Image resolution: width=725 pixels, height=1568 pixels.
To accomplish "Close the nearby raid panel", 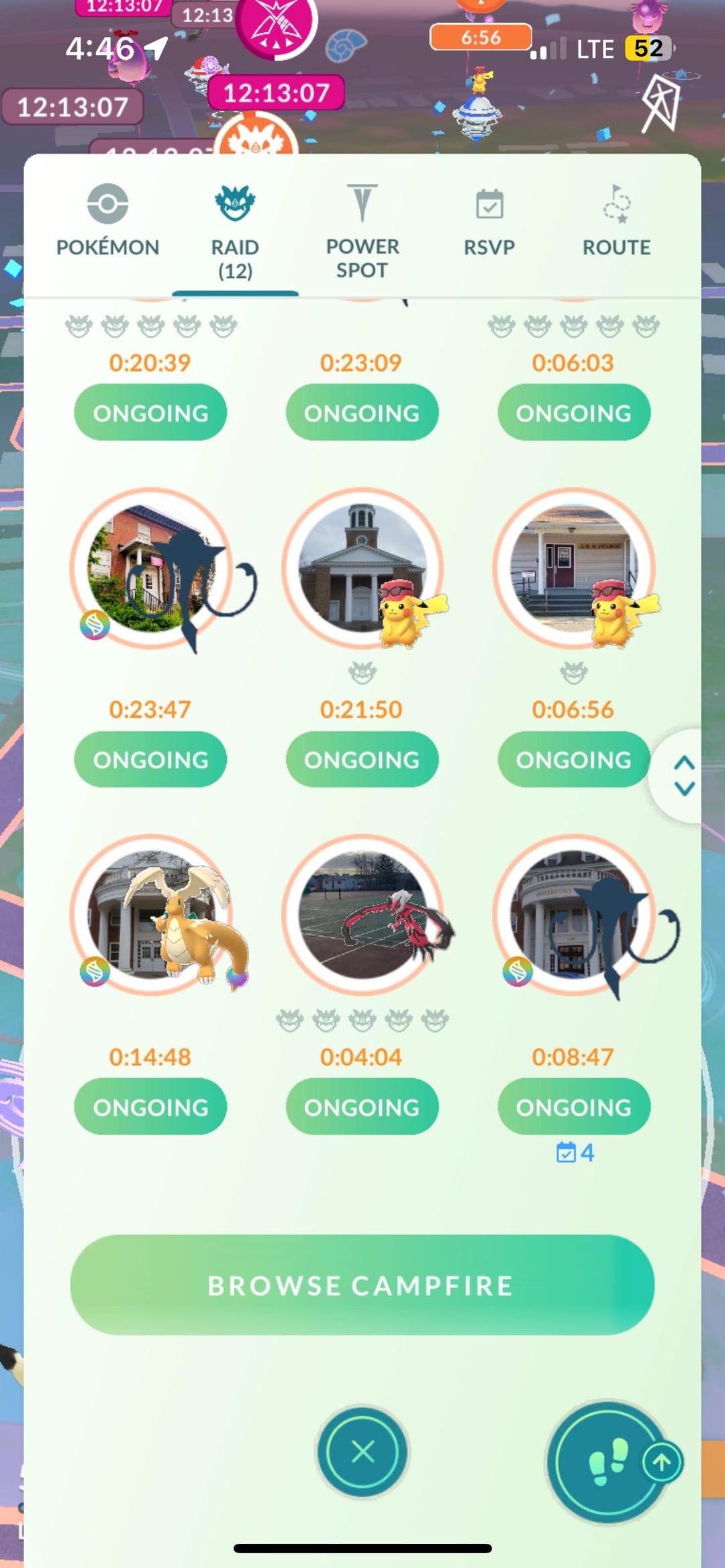I will click(362, 1453).
